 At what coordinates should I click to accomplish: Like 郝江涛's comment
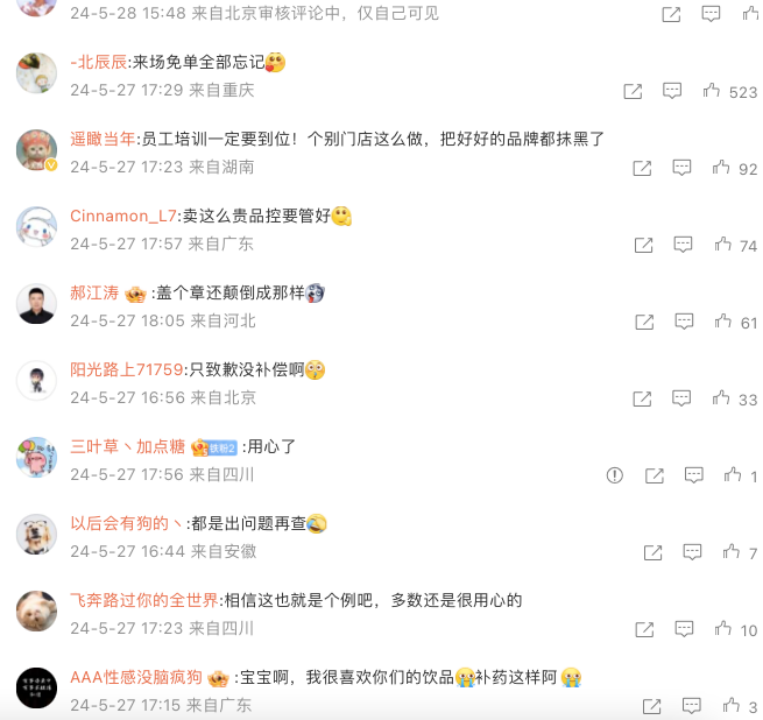[722, 322]
